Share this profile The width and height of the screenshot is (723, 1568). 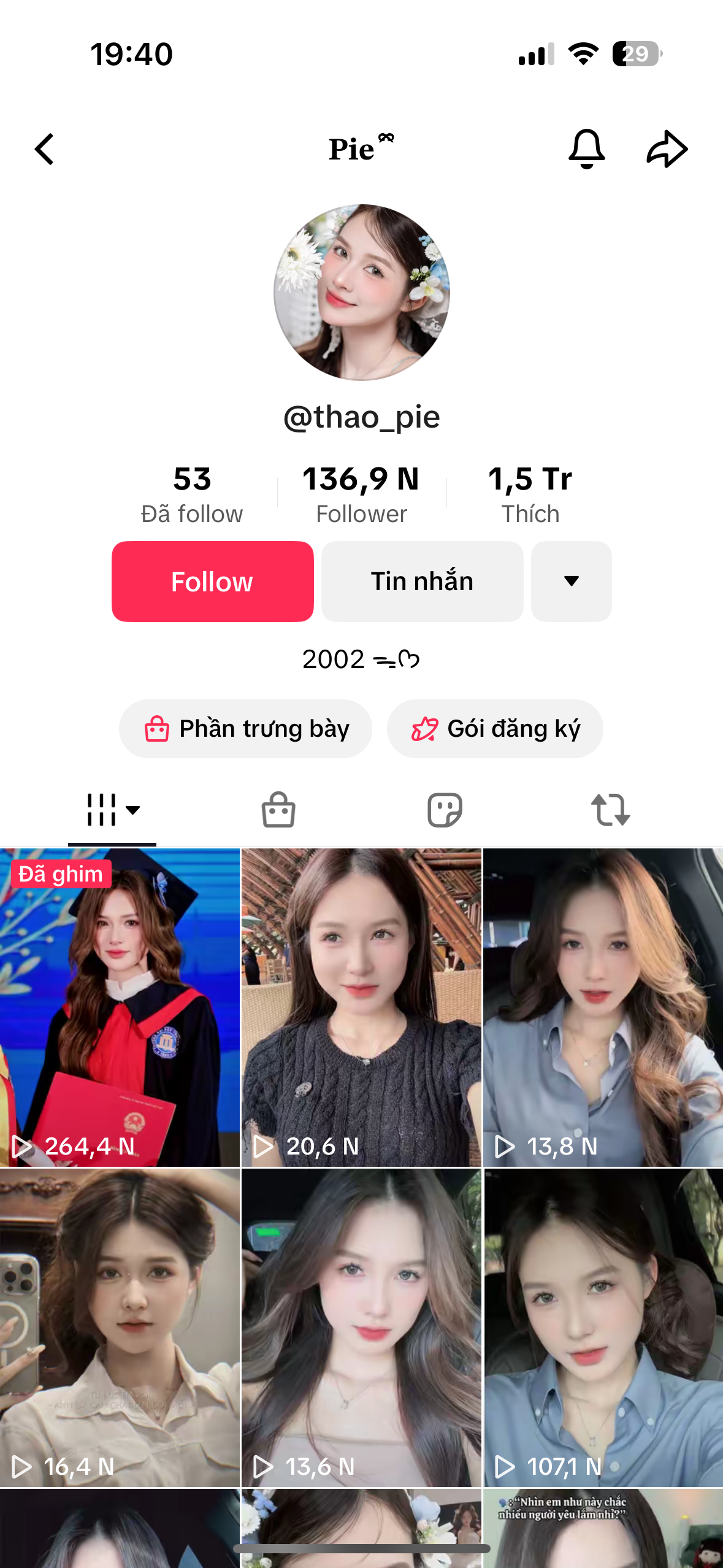pos(667,149)
